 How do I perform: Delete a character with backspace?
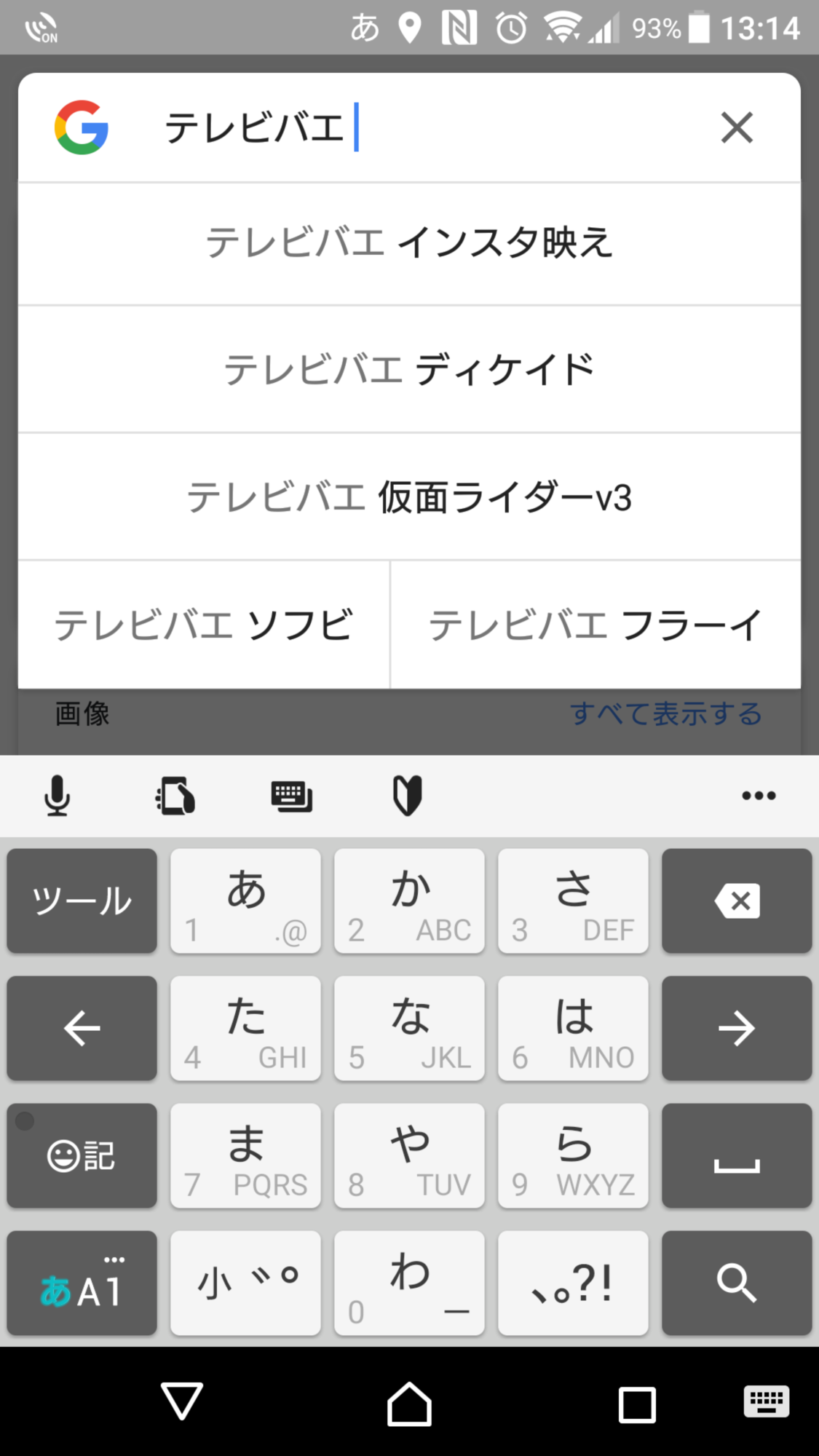pyautogui.click(x=737, y=901)
